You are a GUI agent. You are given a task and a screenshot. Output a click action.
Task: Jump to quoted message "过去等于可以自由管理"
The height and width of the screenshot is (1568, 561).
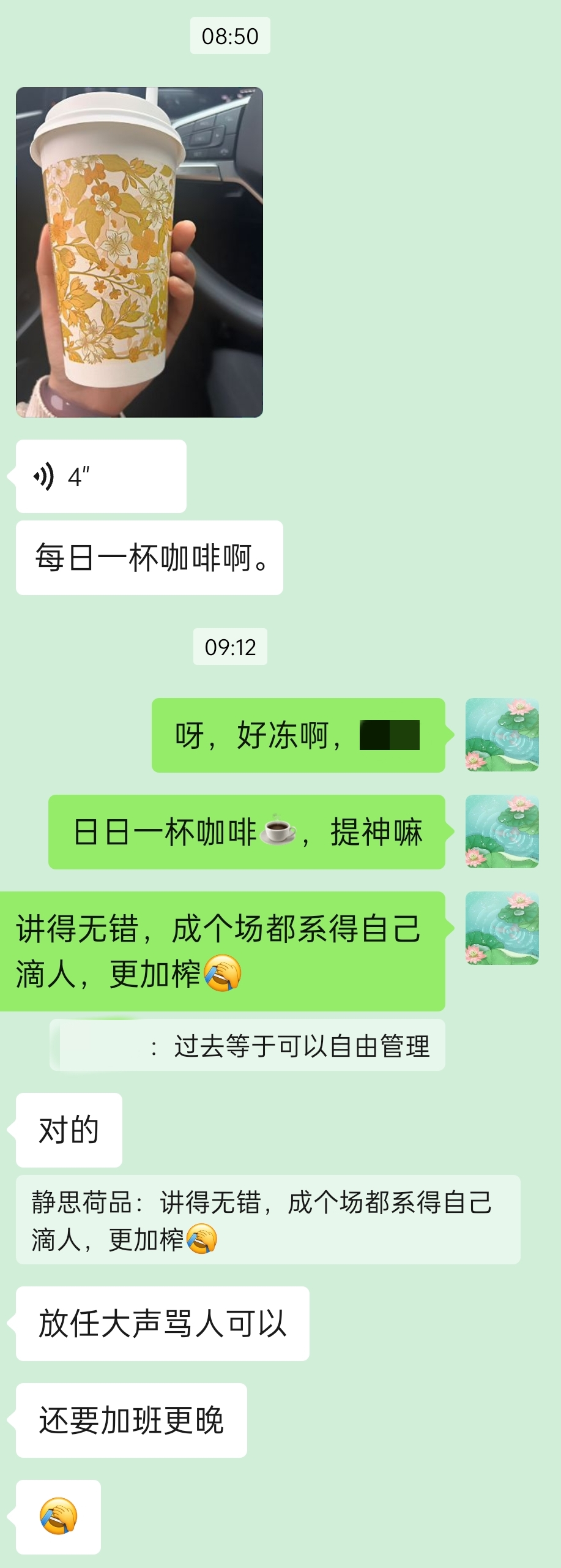(247, 1046)
